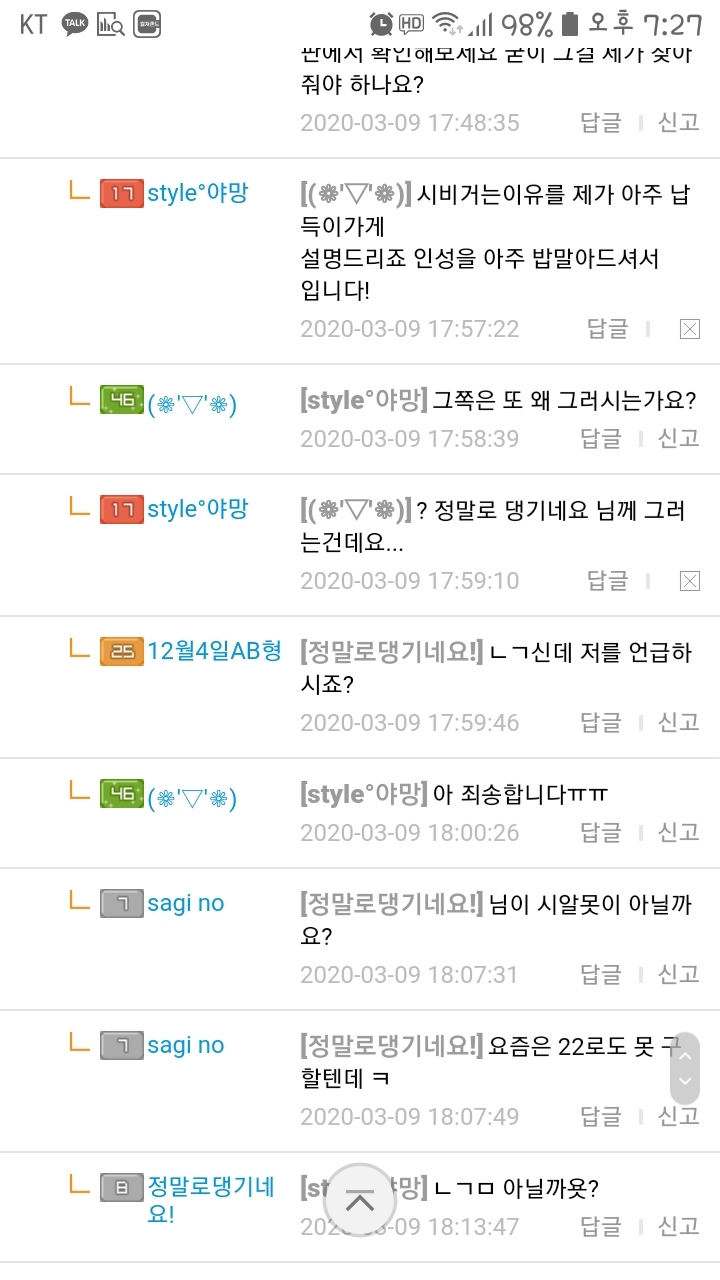Image resolution: width=720 pixels, height=1280 pixels.
Task: Open sagi no profile on 18:07:31 comment
Action: [x=186, y=904]
